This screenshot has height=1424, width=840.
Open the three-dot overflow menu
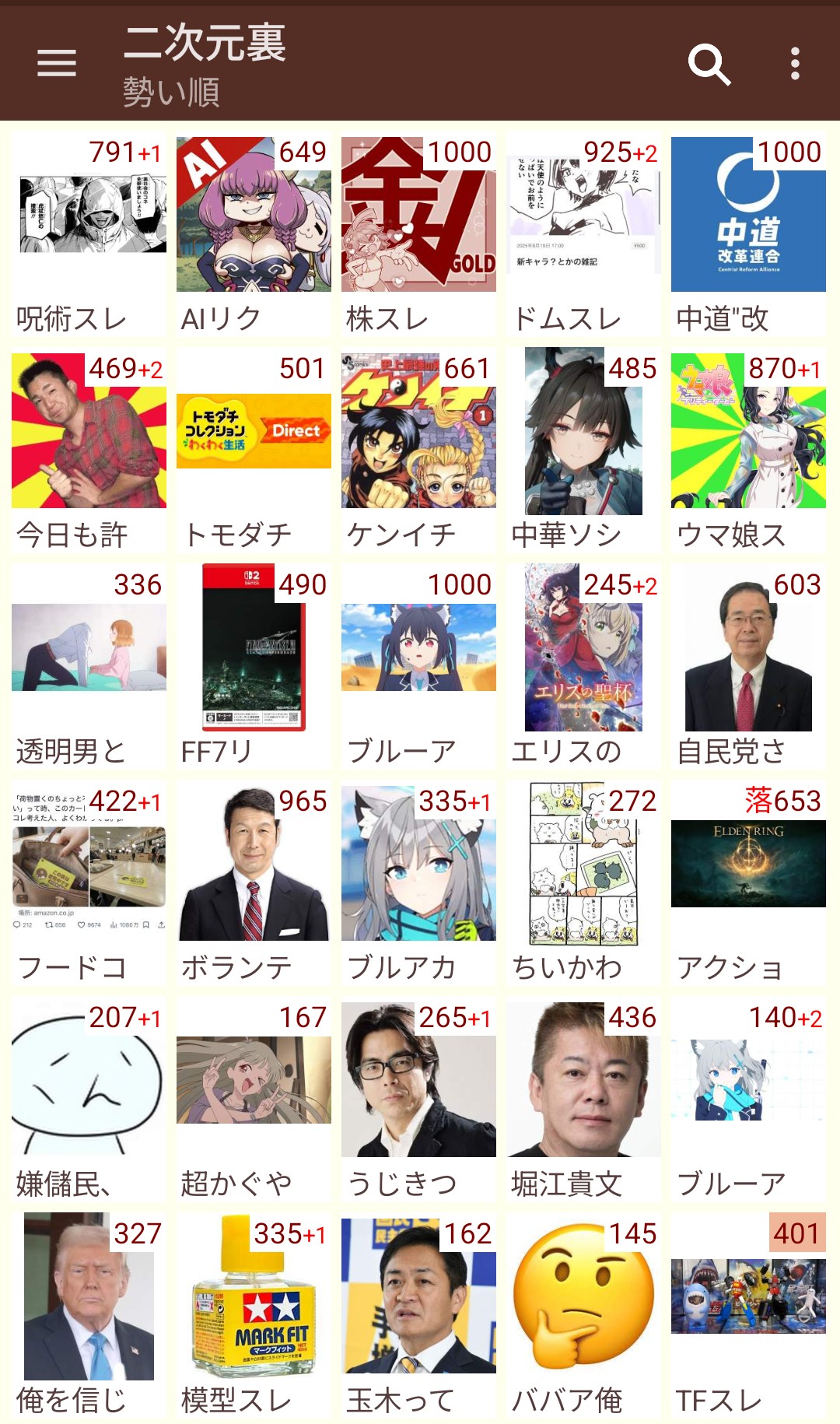pos(794,63)
